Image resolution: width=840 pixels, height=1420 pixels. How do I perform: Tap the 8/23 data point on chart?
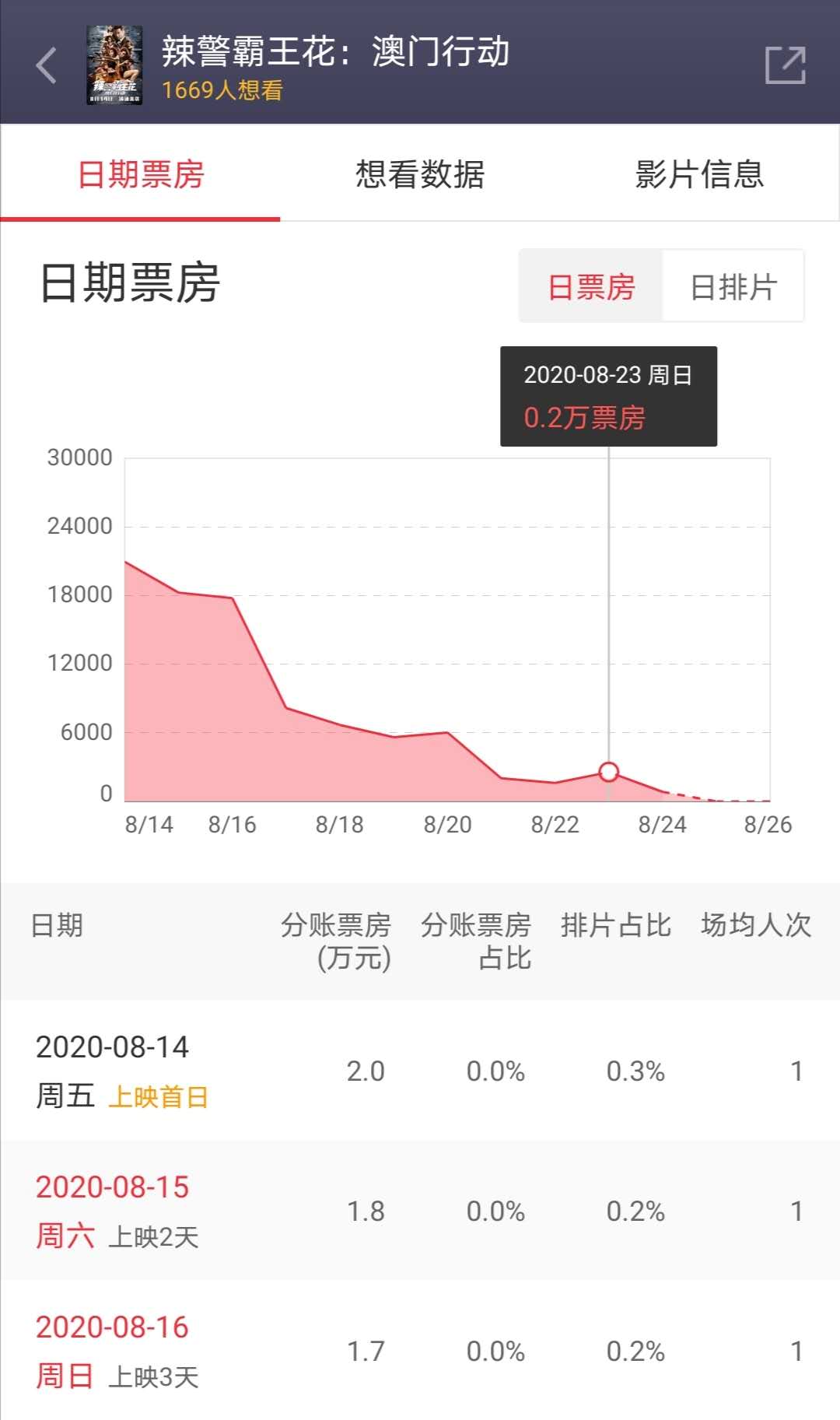click(609, 772)
